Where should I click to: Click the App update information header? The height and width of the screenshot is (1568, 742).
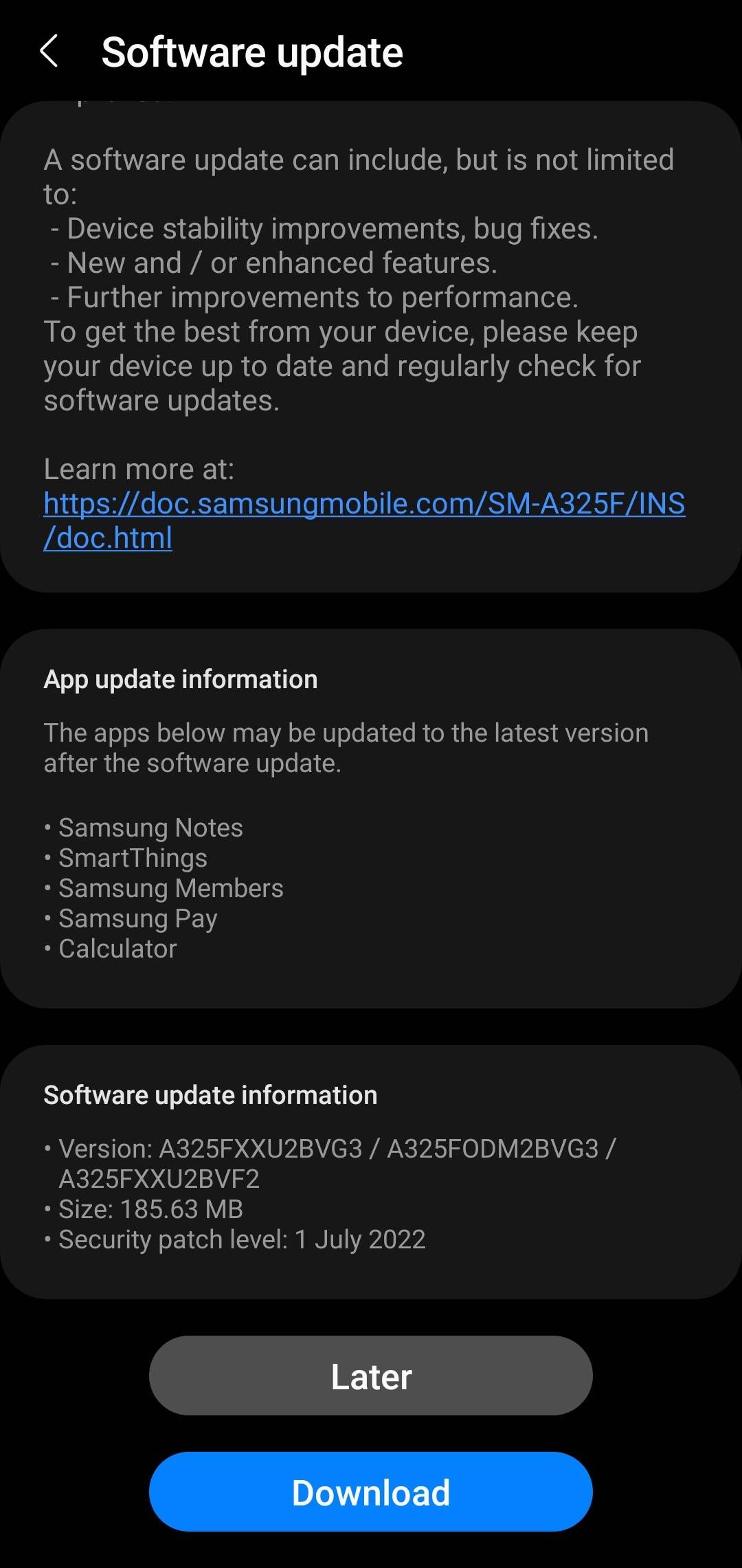click(181, 679)
